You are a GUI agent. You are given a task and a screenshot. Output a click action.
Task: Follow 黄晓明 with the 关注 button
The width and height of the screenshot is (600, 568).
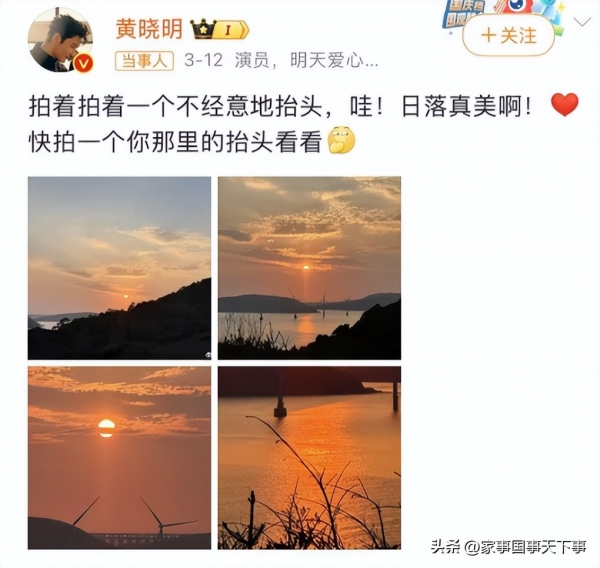pos(508,35)
